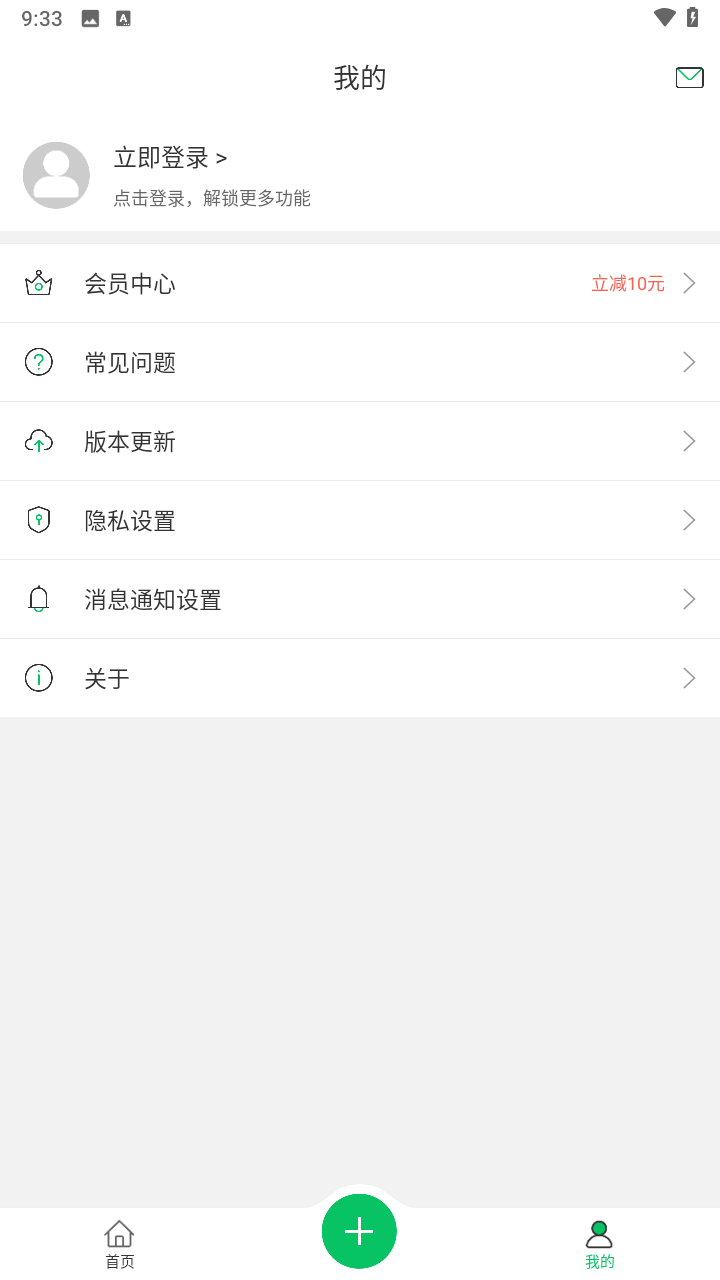
Task: Open the message envelope icon at top right
Action: (x=689, y=77)
